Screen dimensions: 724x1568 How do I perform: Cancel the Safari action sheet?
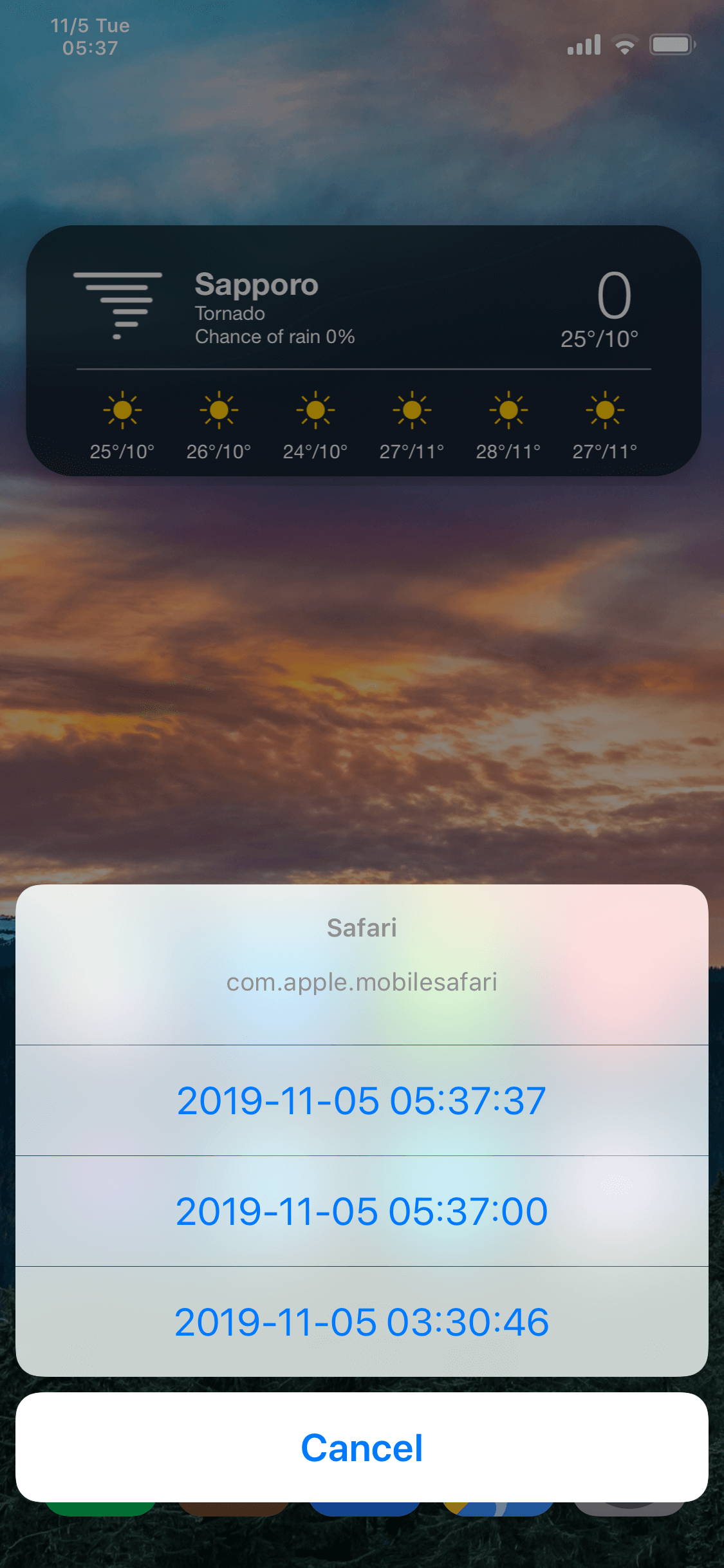tap(362, 1448)
